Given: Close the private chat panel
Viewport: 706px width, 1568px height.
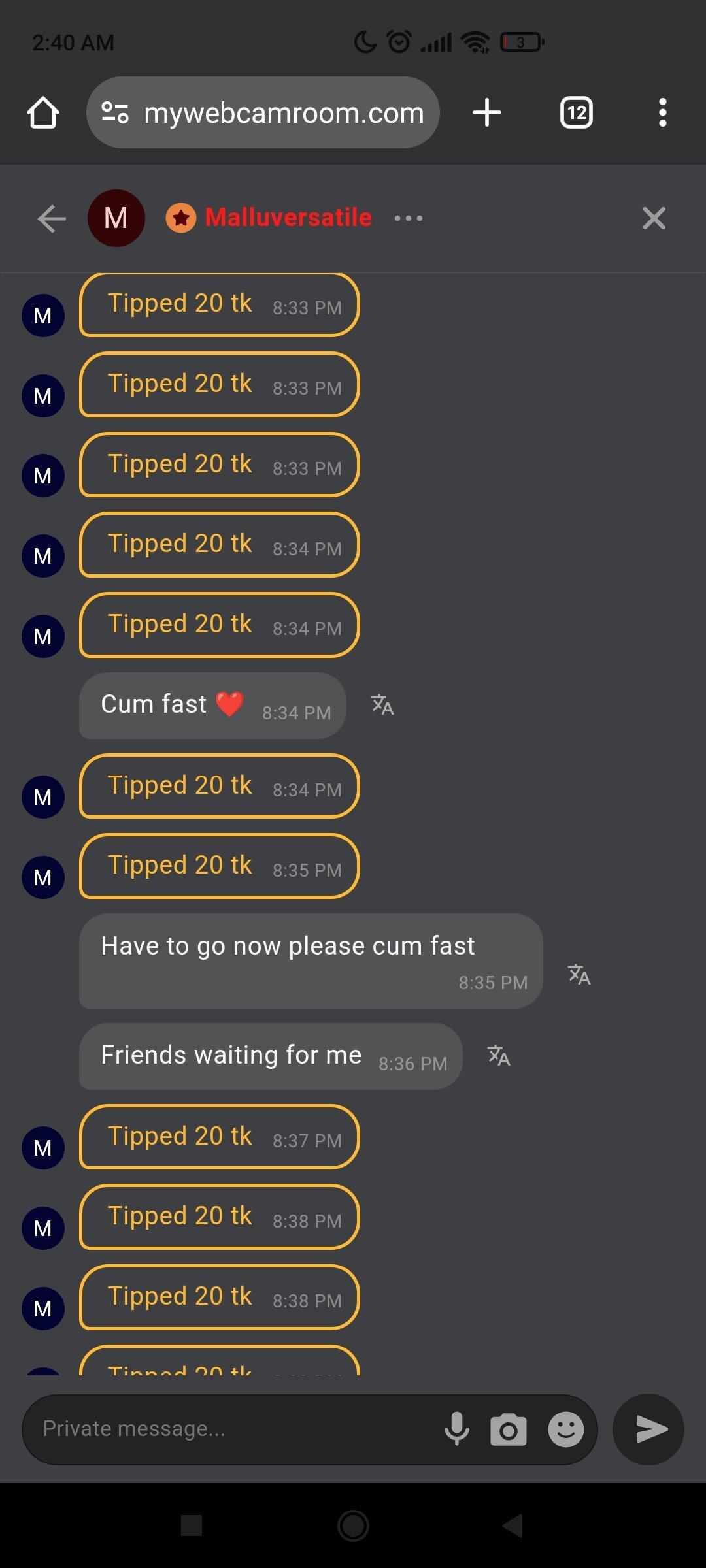Looking at the screenshot, I should pos(654,218).
